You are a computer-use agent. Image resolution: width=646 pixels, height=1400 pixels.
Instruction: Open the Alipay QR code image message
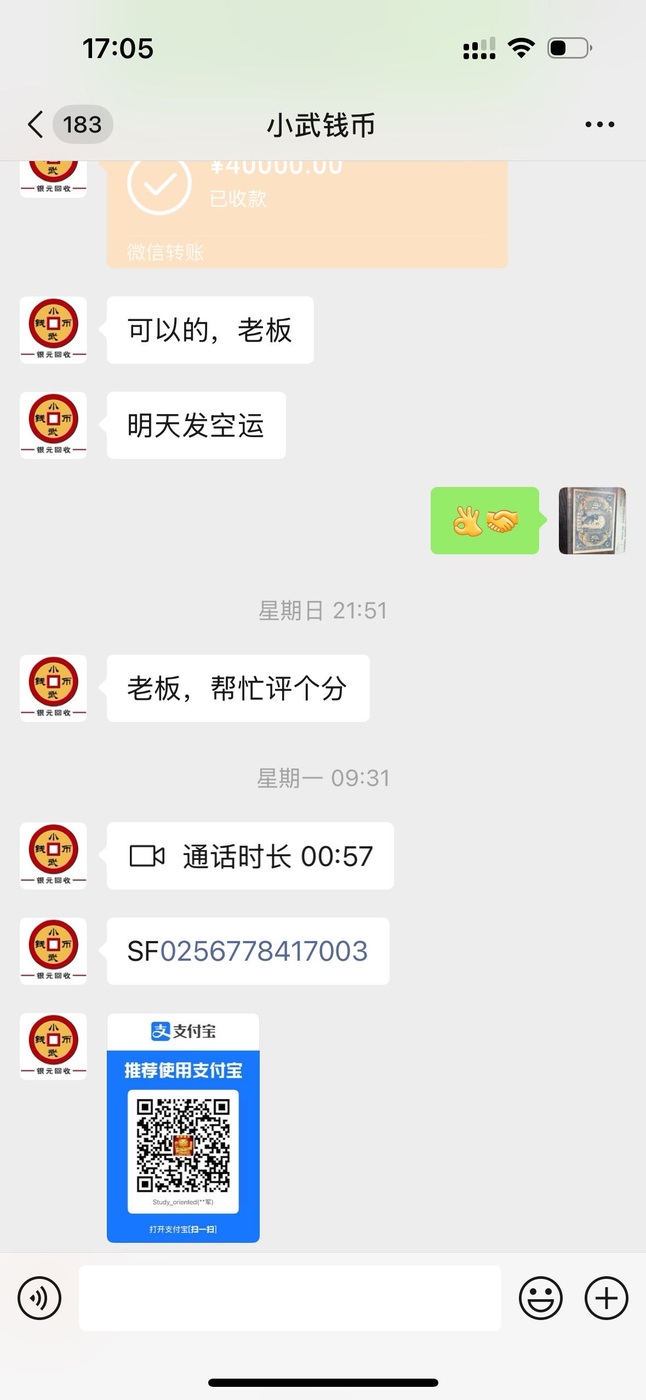click(183, 1128)
